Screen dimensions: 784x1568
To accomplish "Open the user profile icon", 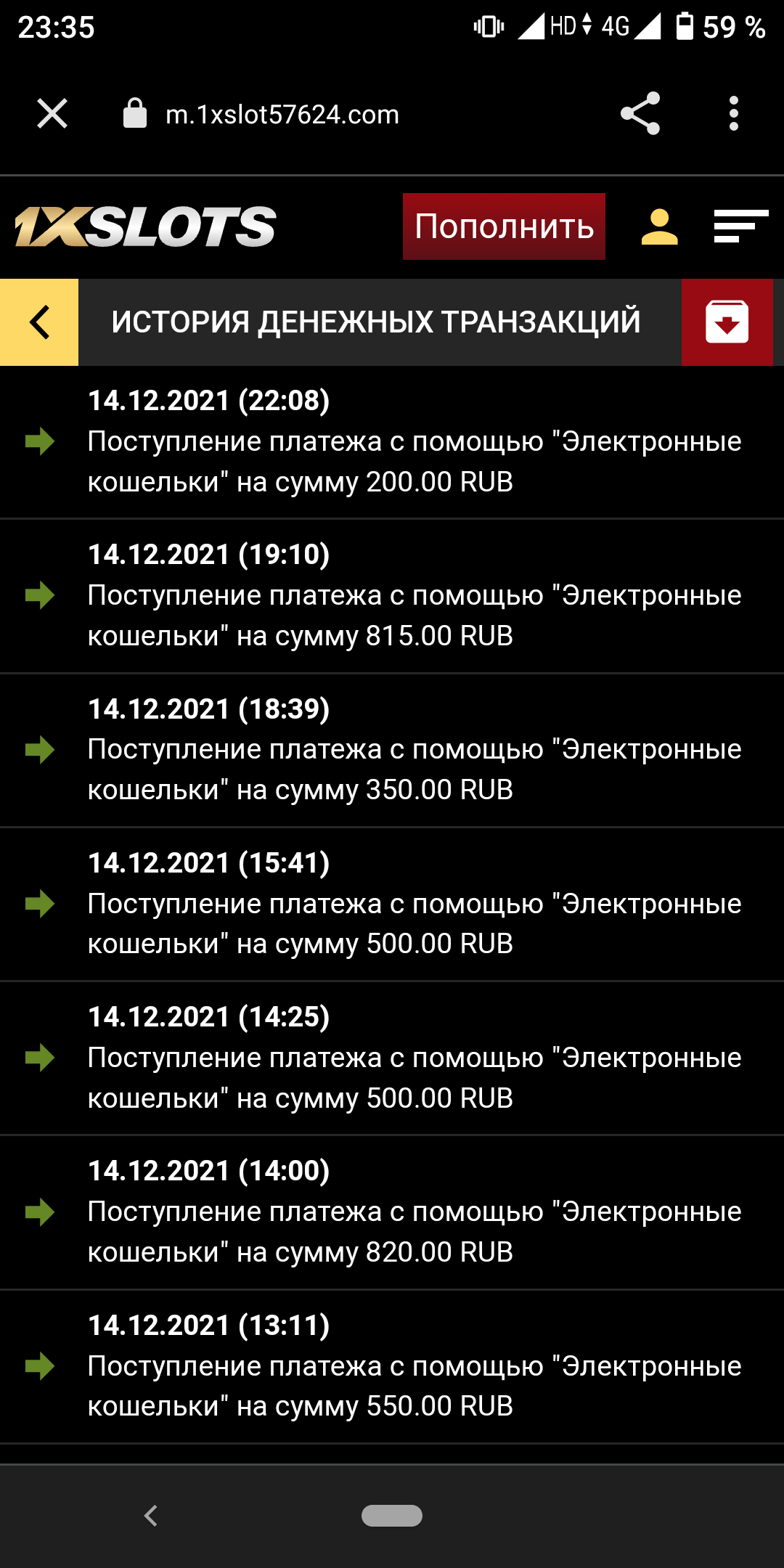I will pyautogui.click(x=659, y=226).
